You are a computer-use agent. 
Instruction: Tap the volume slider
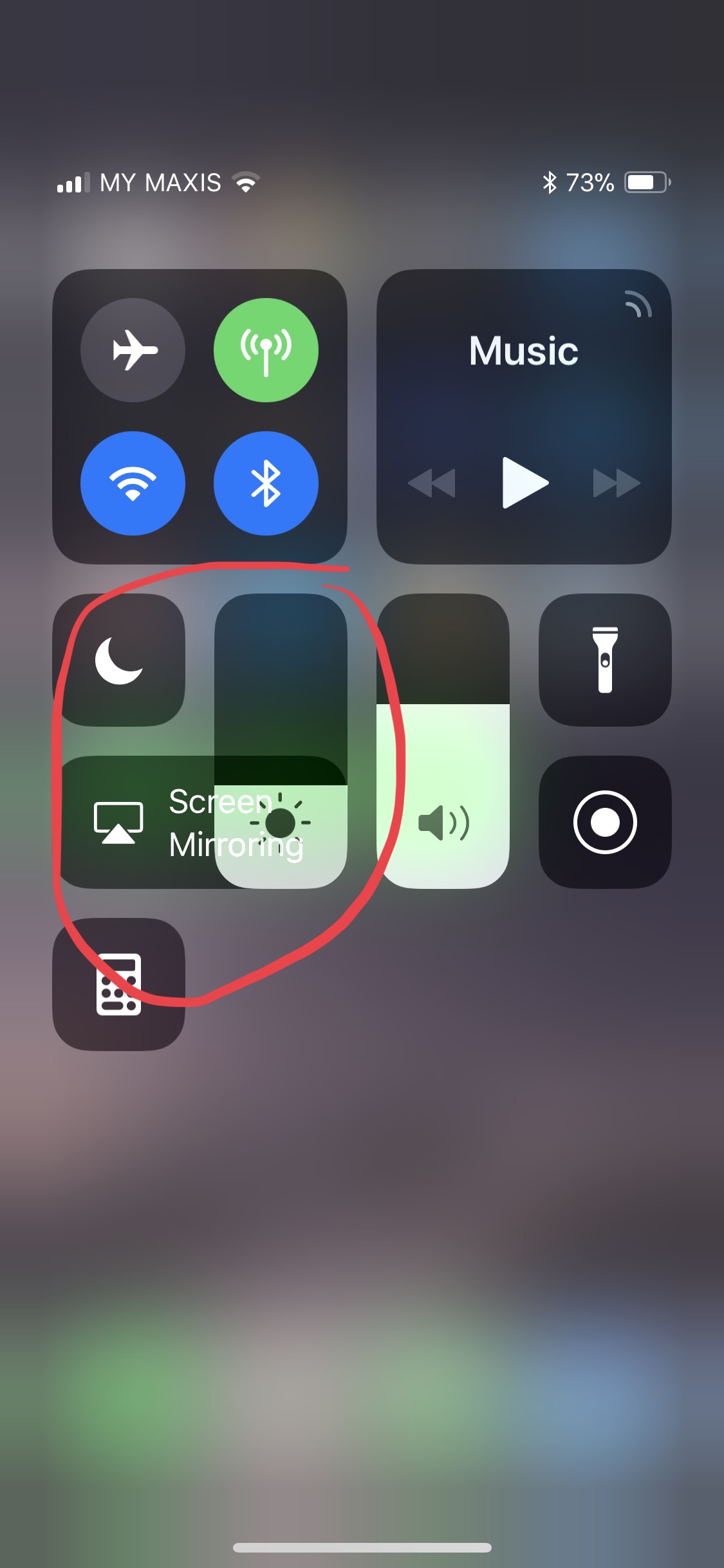443,740
